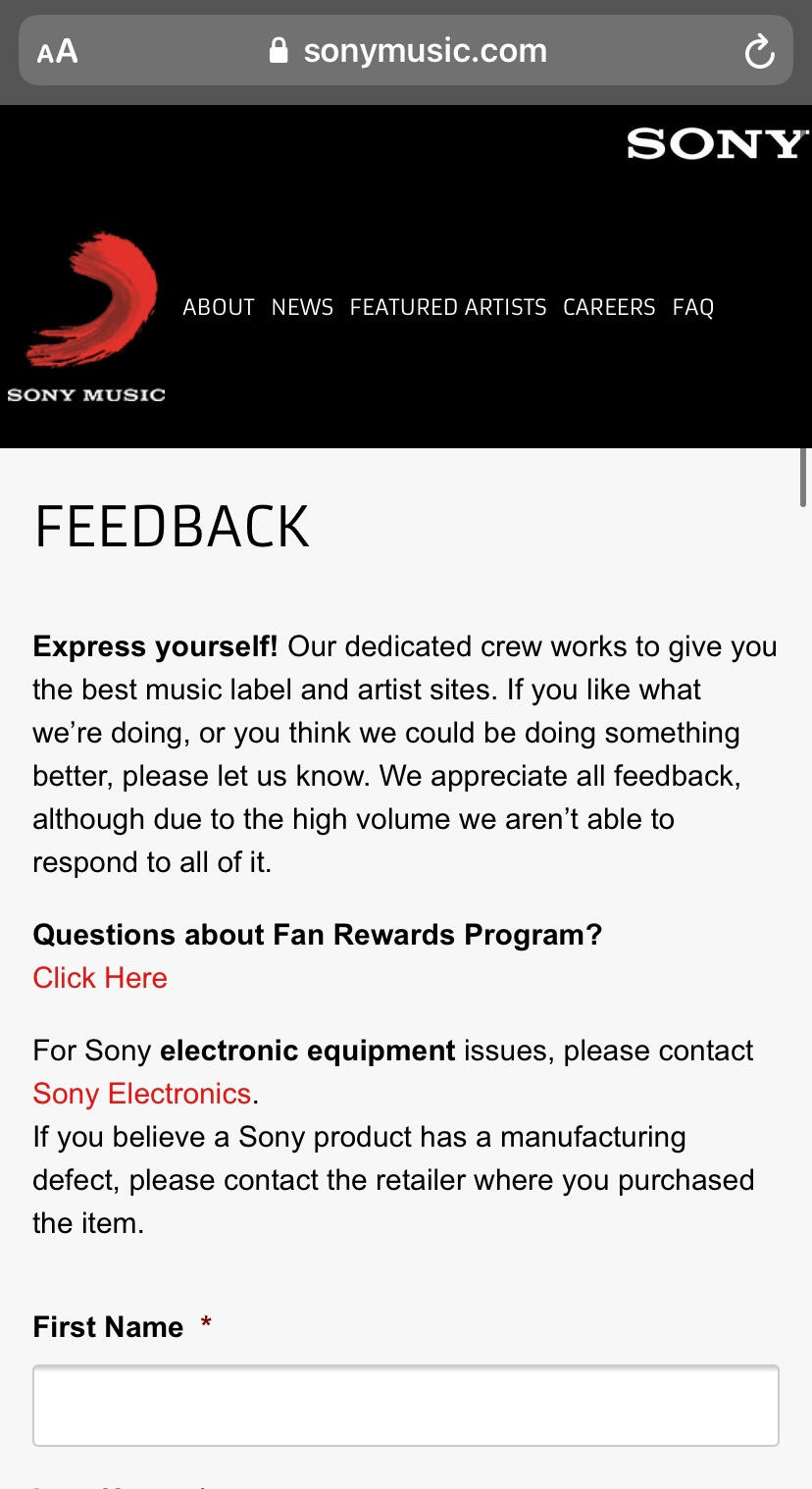Follow the Click Here link for Fan Rewards
The image size is (812, 1489).
coord(100,978)
